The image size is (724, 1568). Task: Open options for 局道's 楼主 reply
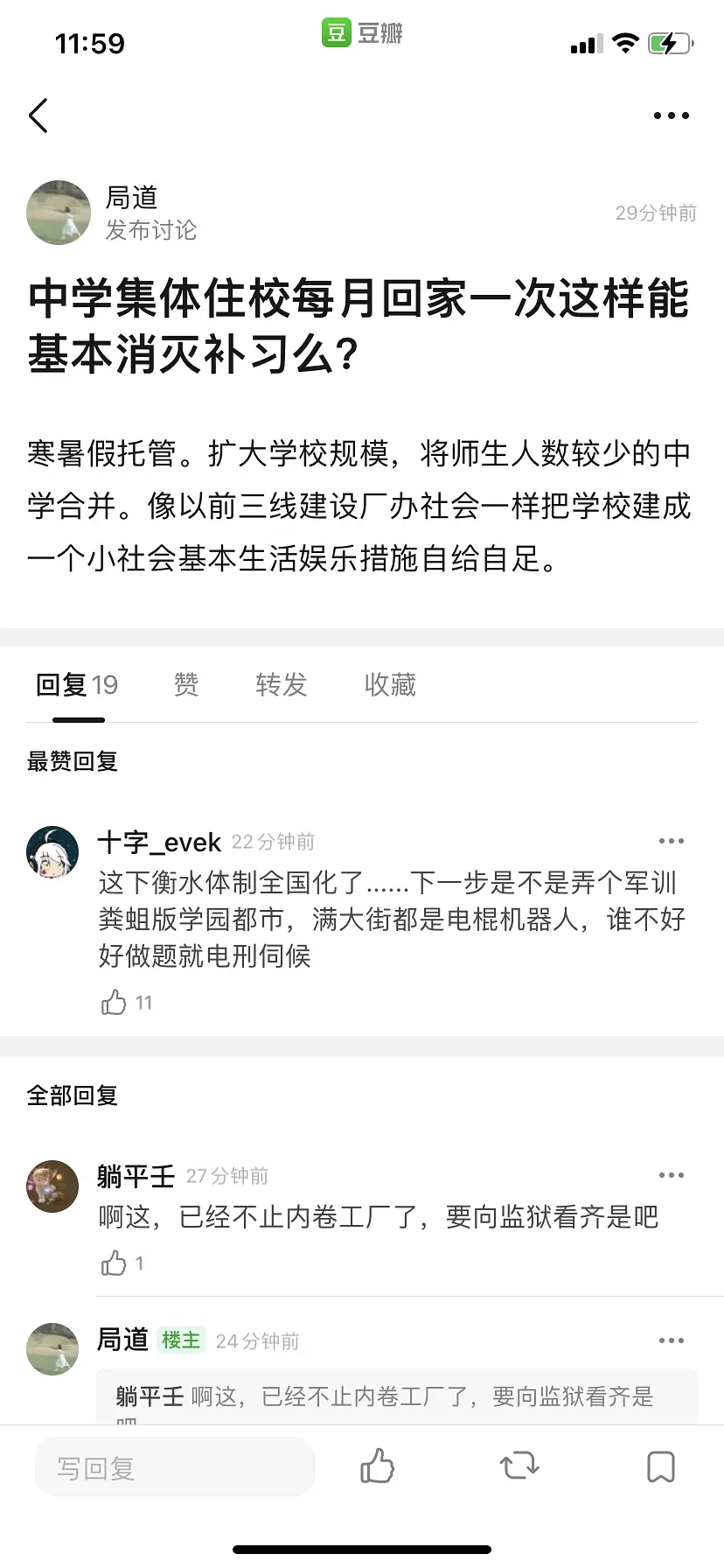tap(671, 1340)
